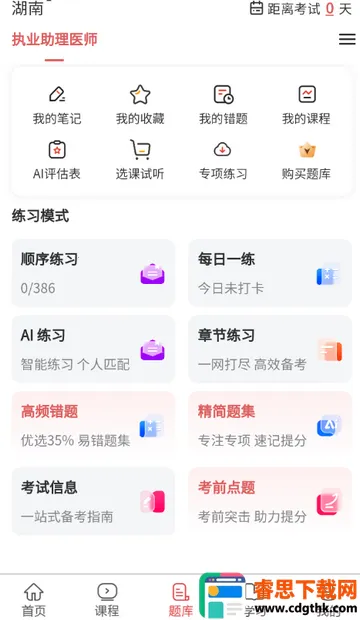Open 我的收藏 favorites
The width and height of the screenshot is (360, 620).
click(140, 105)
